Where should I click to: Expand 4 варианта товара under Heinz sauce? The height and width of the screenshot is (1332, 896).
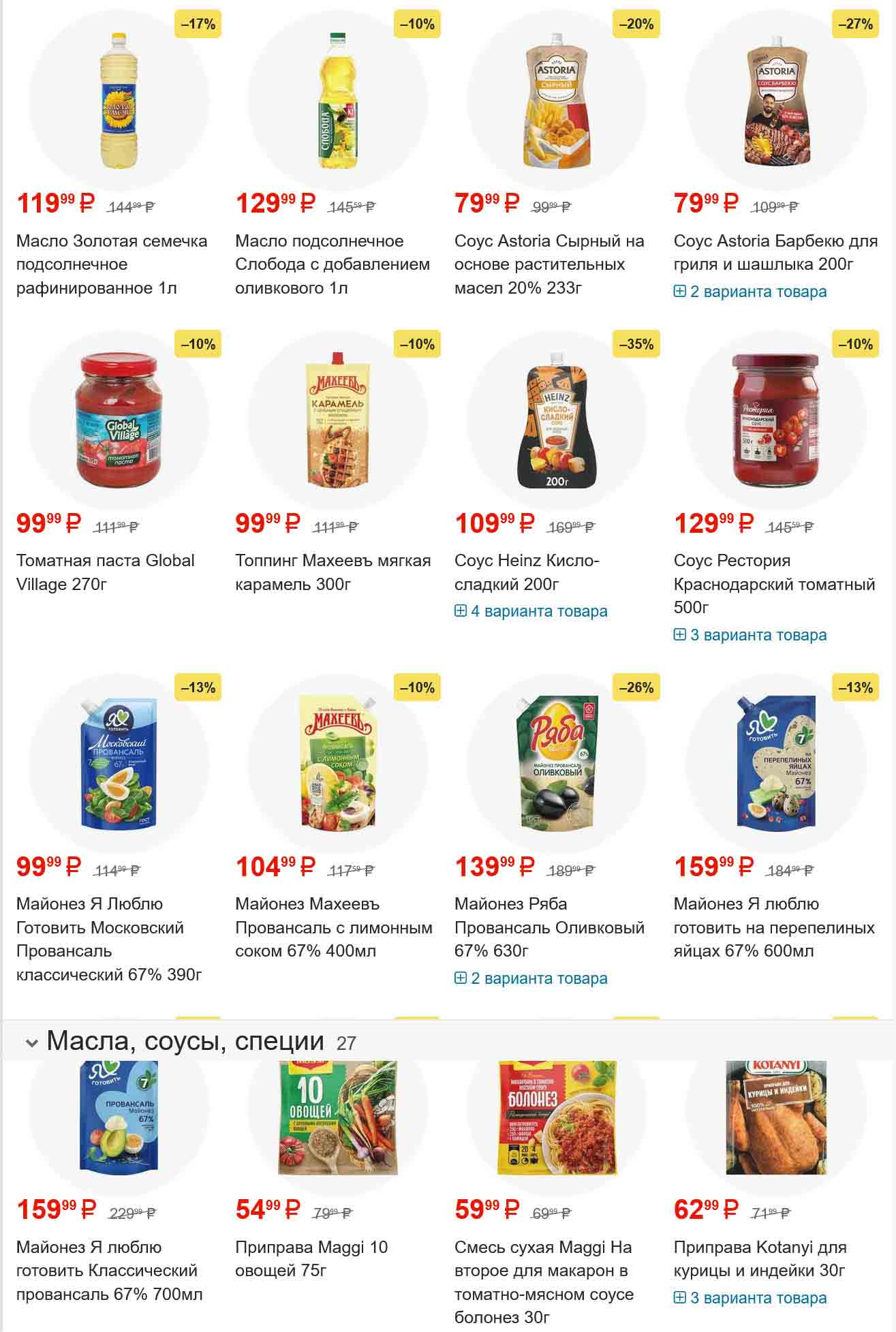coord(531,611)
